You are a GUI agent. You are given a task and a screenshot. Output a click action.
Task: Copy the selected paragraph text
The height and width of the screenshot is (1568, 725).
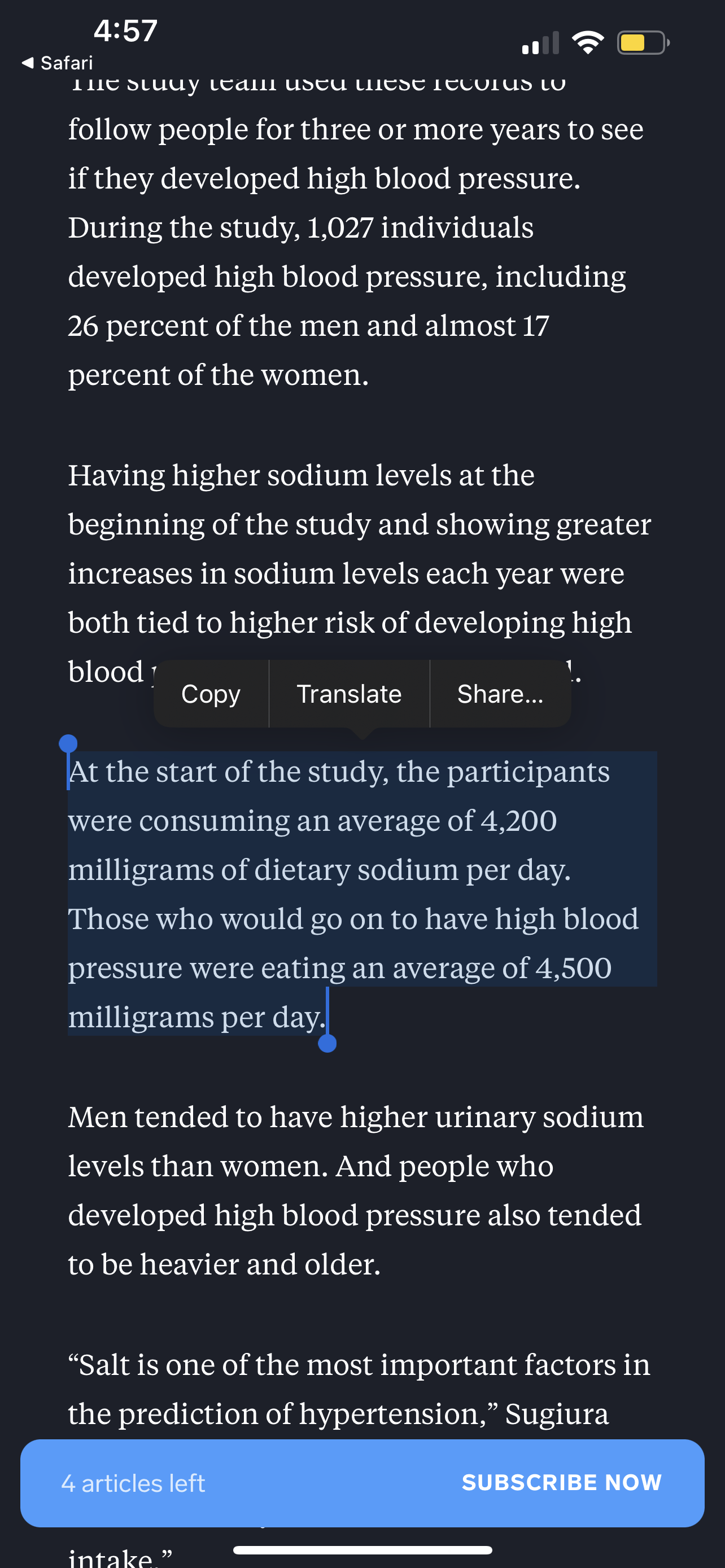211,693
